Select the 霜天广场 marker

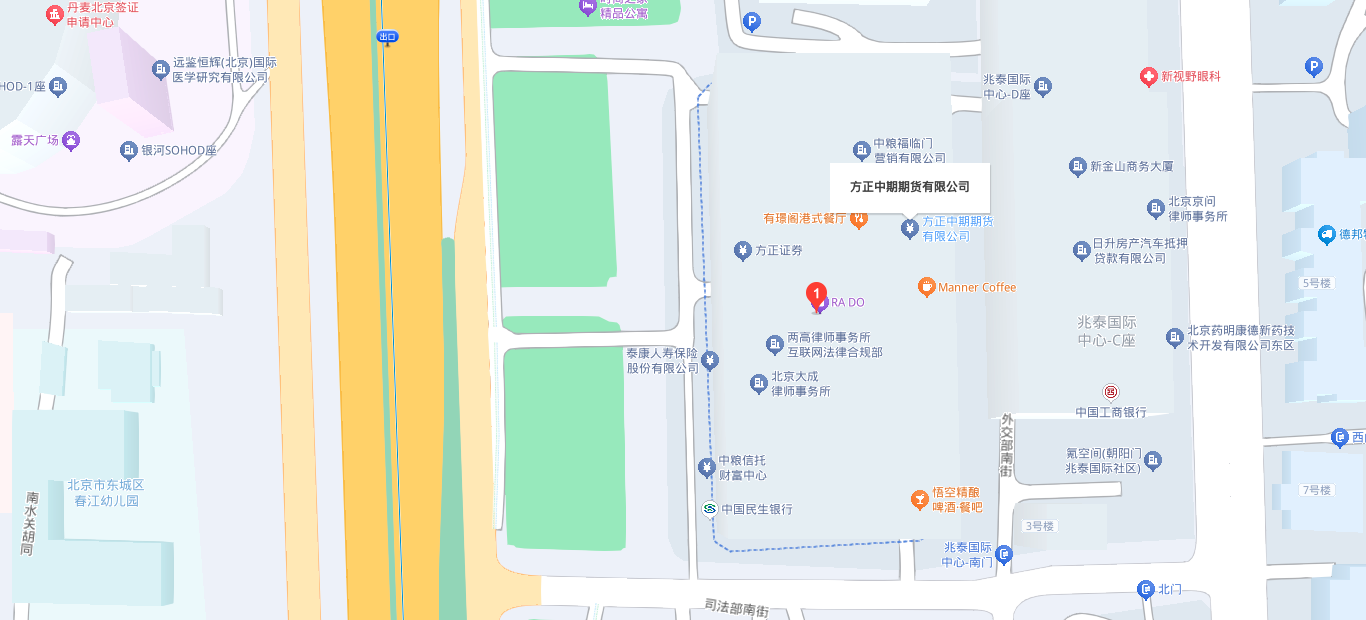point(70,141)
